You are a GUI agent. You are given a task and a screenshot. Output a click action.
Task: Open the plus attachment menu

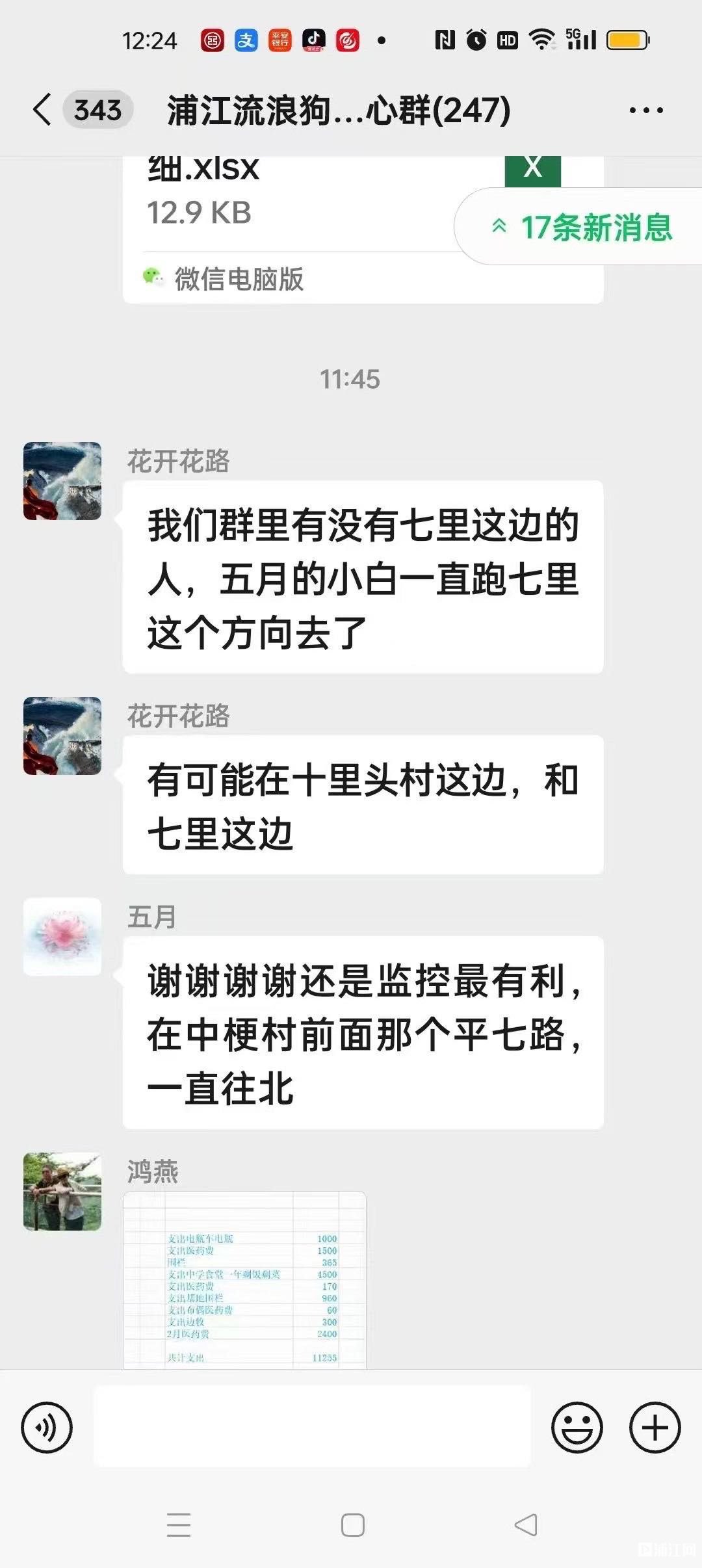[x=655, y=1428]
